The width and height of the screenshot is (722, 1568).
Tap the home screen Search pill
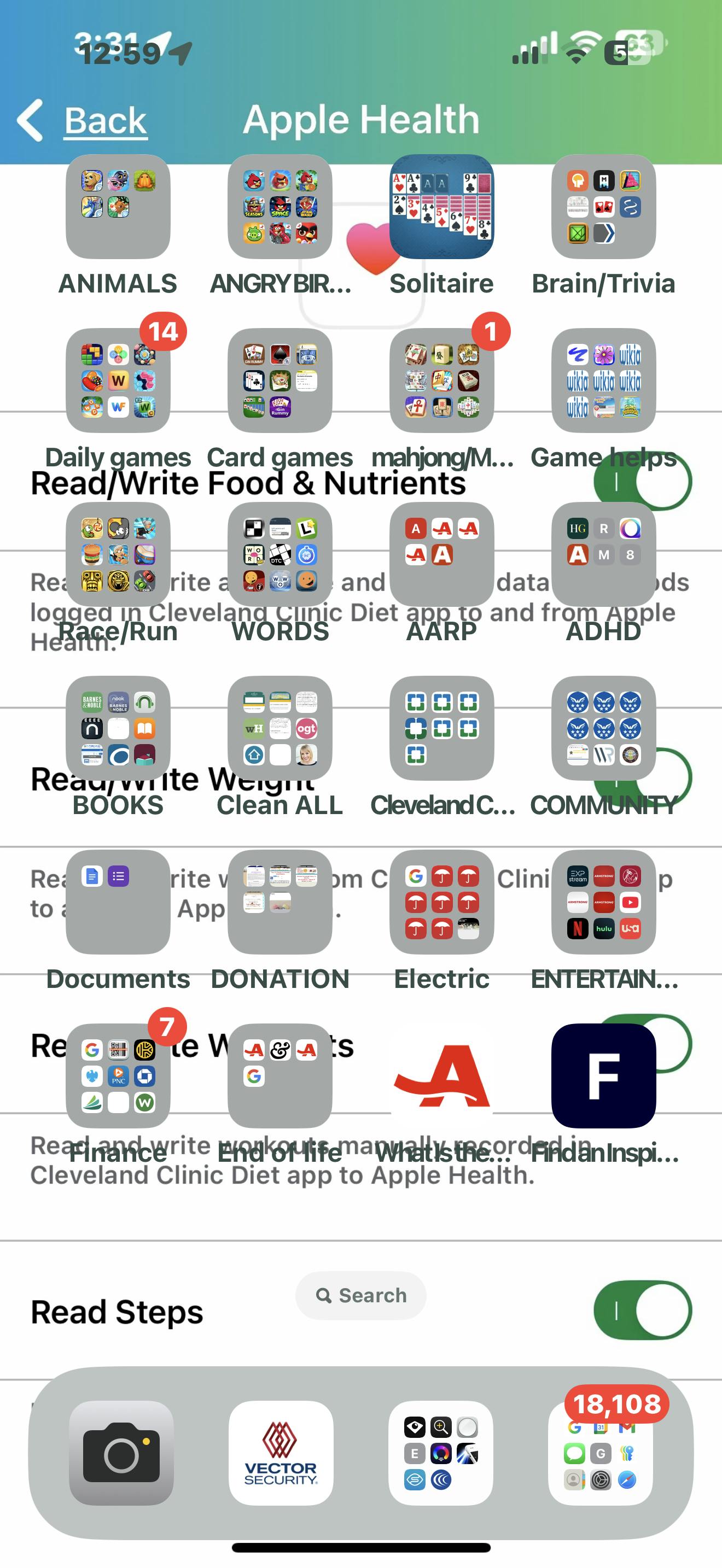coord(360,1295)
